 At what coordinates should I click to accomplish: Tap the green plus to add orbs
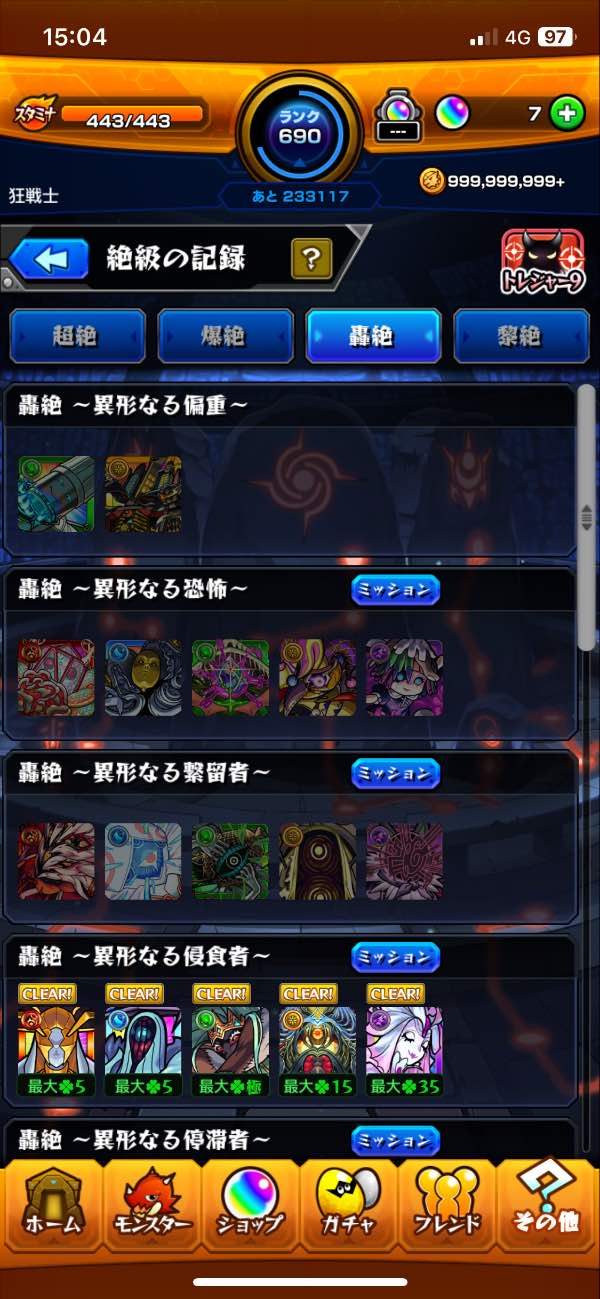coord(566,113)
